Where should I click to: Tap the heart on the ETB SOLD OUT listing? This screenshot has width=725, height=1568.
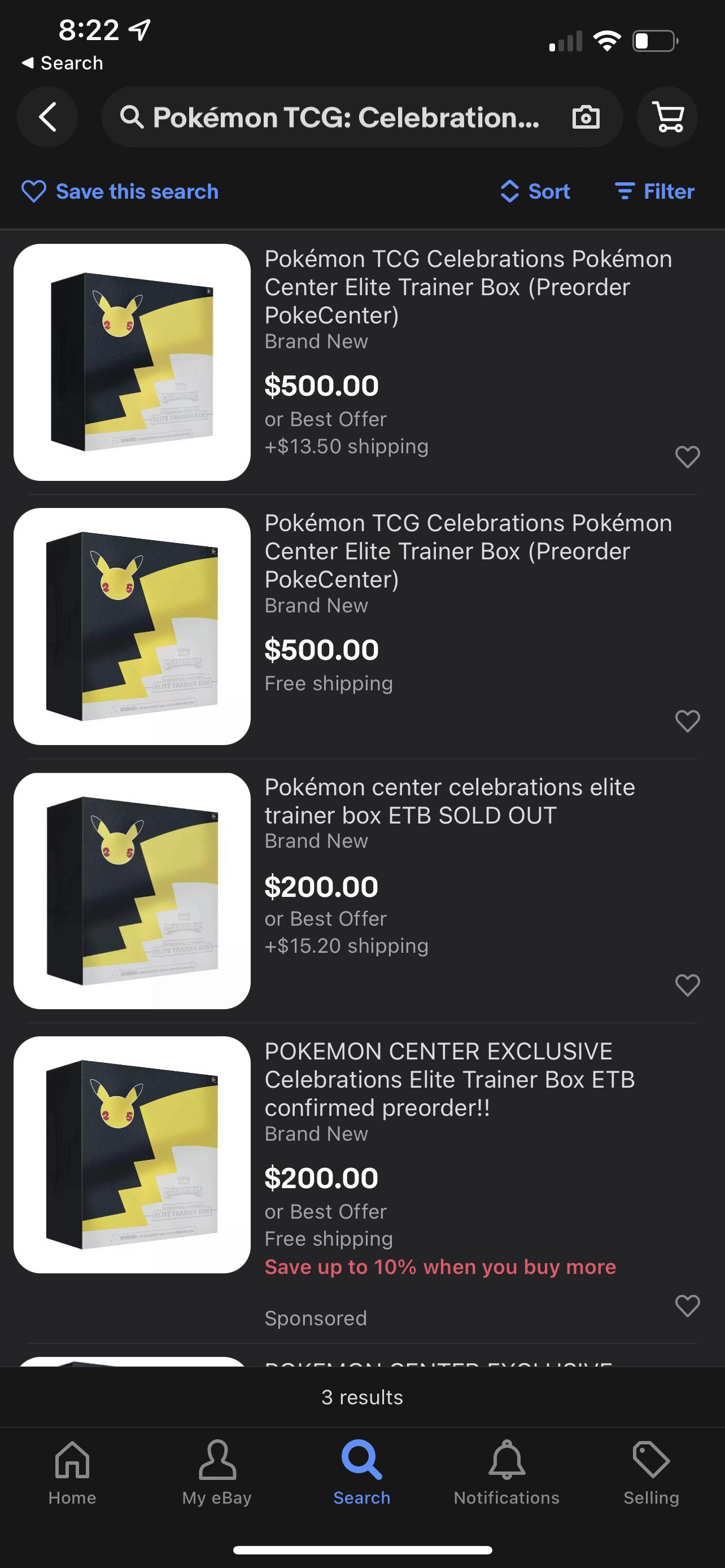tap(687, 985)
